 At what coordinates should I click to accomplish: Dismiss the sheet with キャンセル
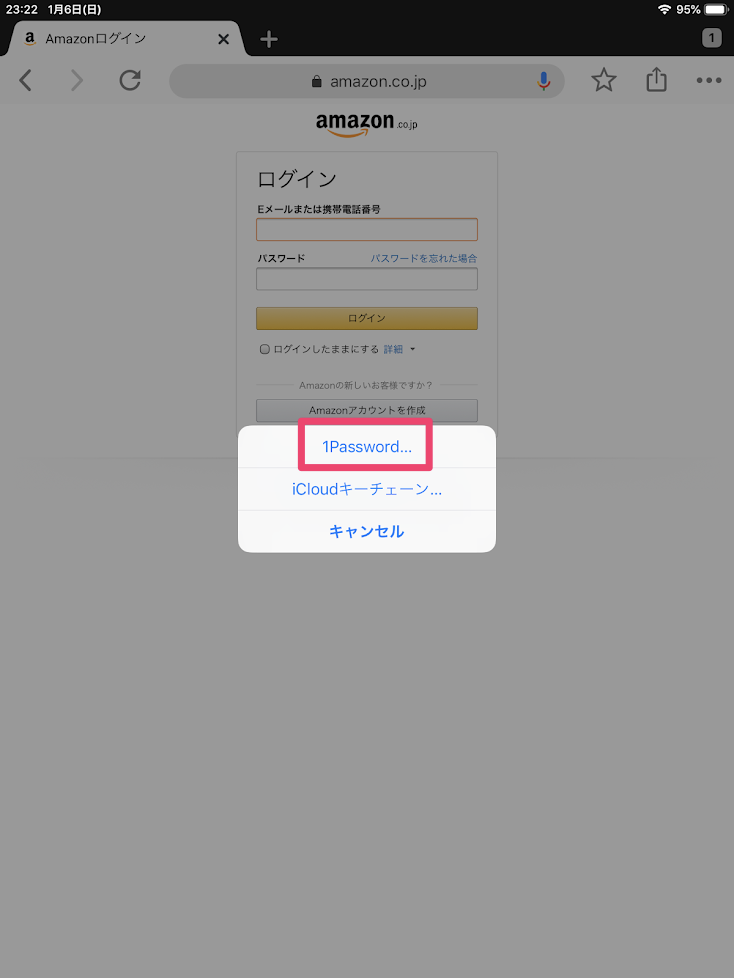(x=366, y=531)
